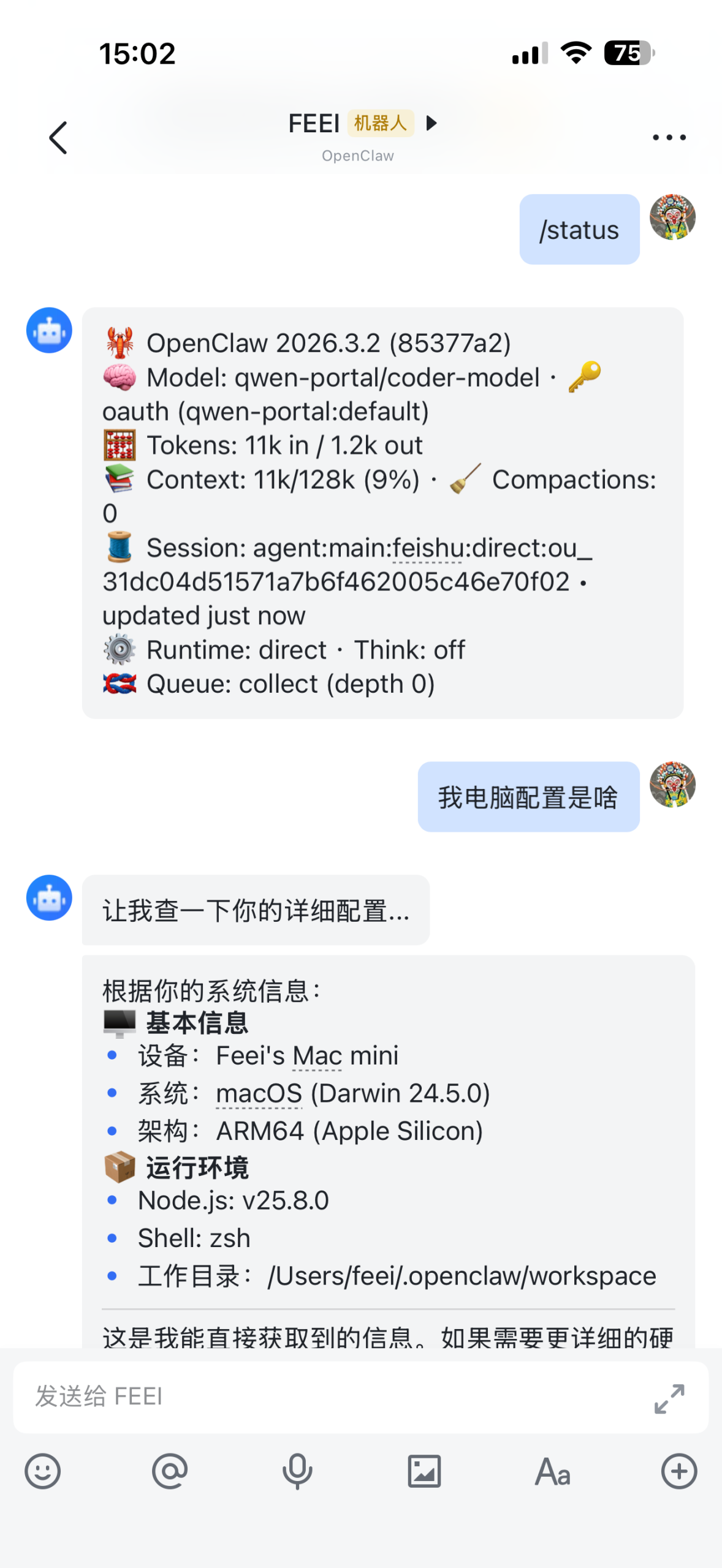The width and height of the screenshot is (722, 1568).
Task: Start a voice message with the microphone
Action: tap(297, 1471)
